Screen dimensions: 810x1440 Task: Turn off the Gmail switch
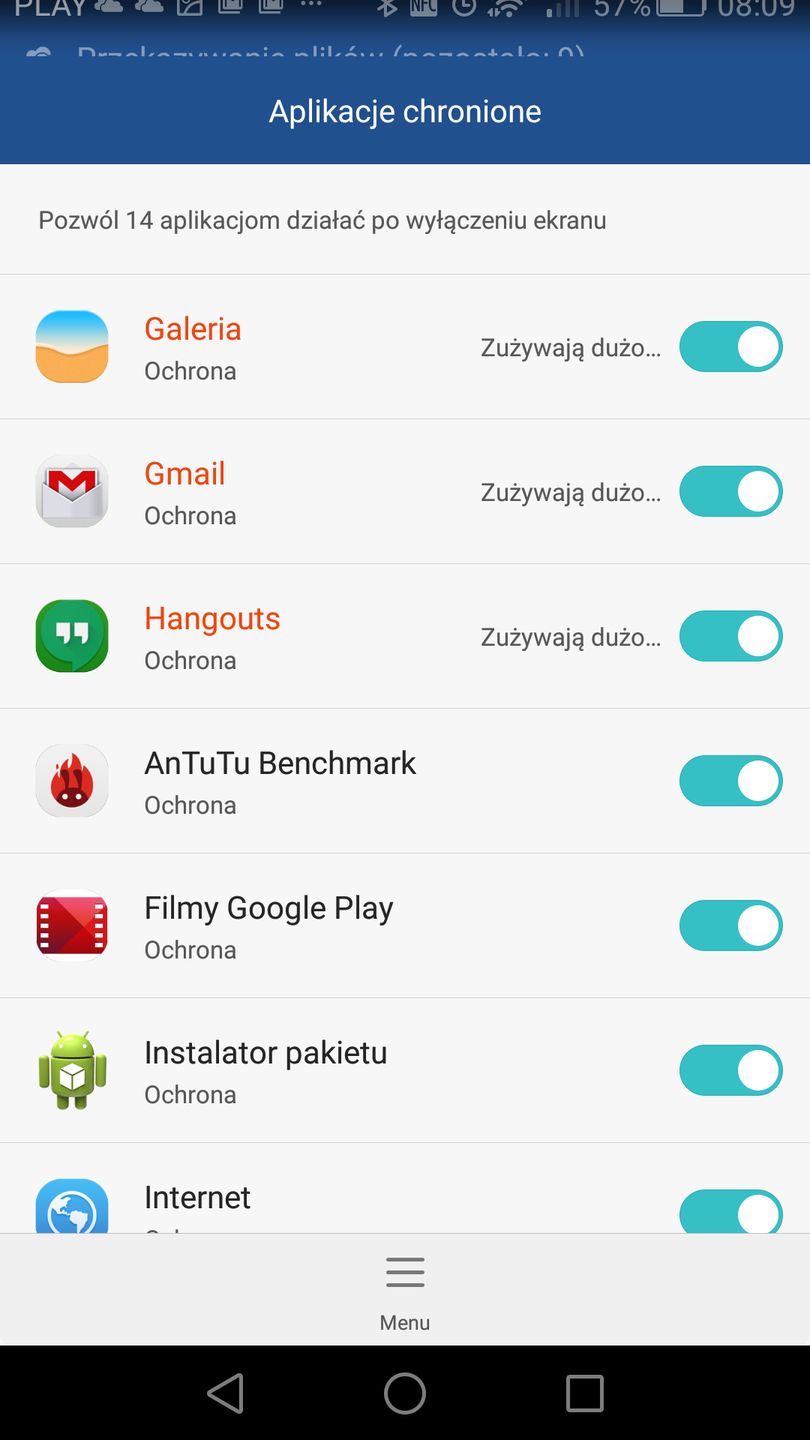click(731, 491)
